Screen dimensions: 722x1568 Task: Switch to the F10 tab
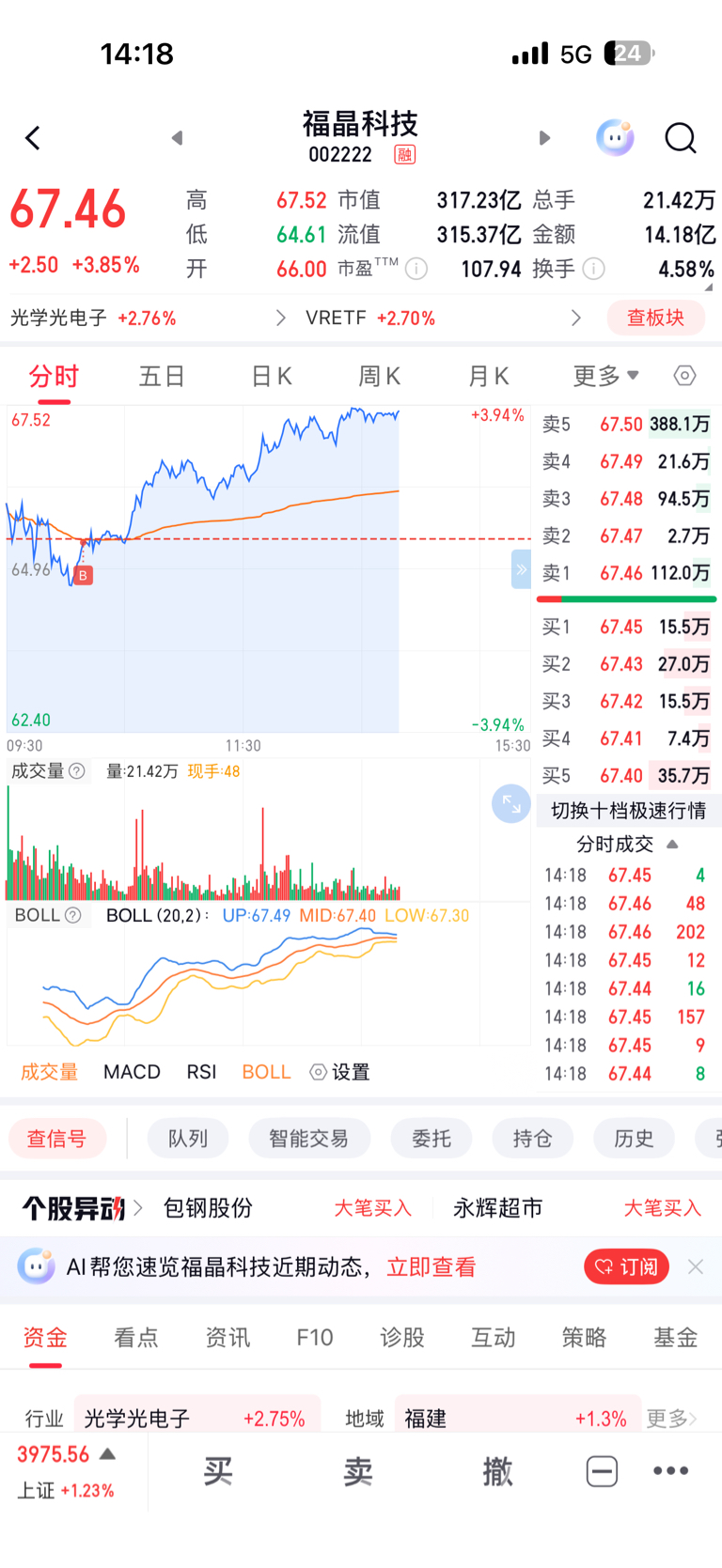coord(315,1337)
